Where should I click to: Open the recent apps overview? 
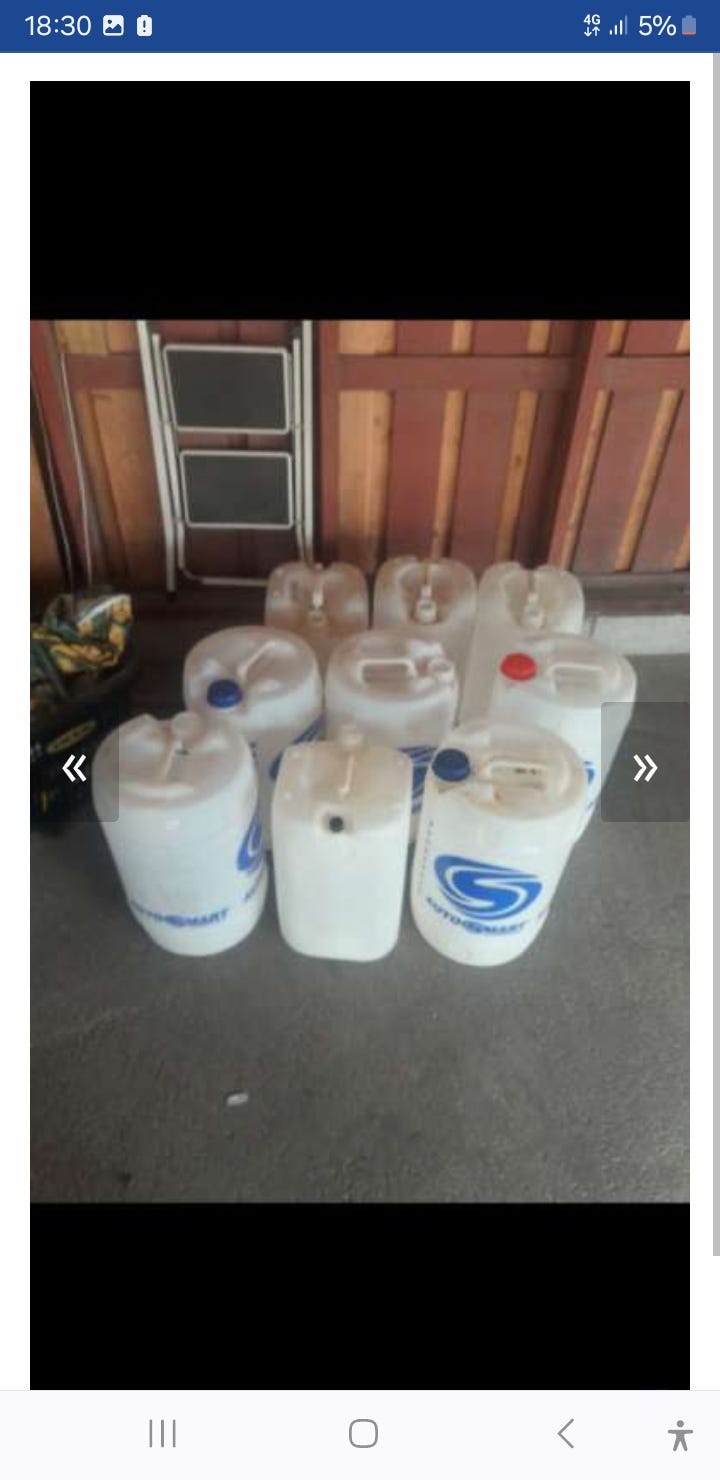(162, 1434)
